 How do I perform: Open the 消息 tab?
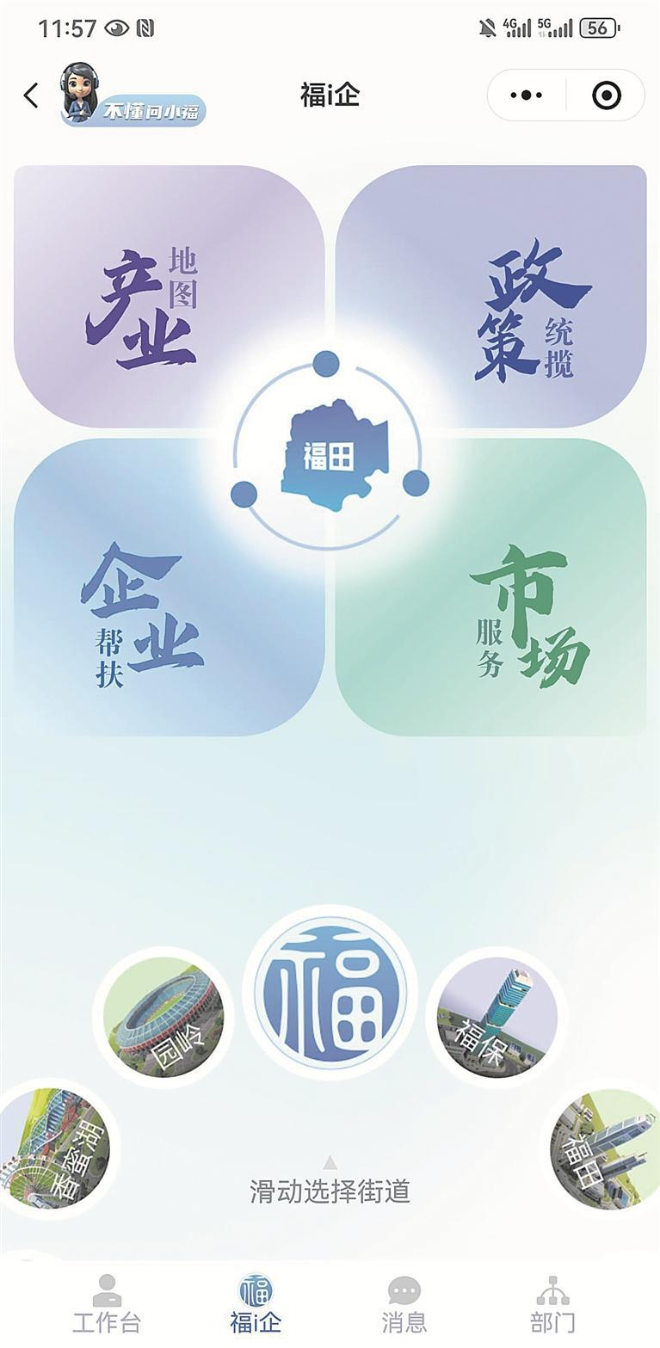404,1305
